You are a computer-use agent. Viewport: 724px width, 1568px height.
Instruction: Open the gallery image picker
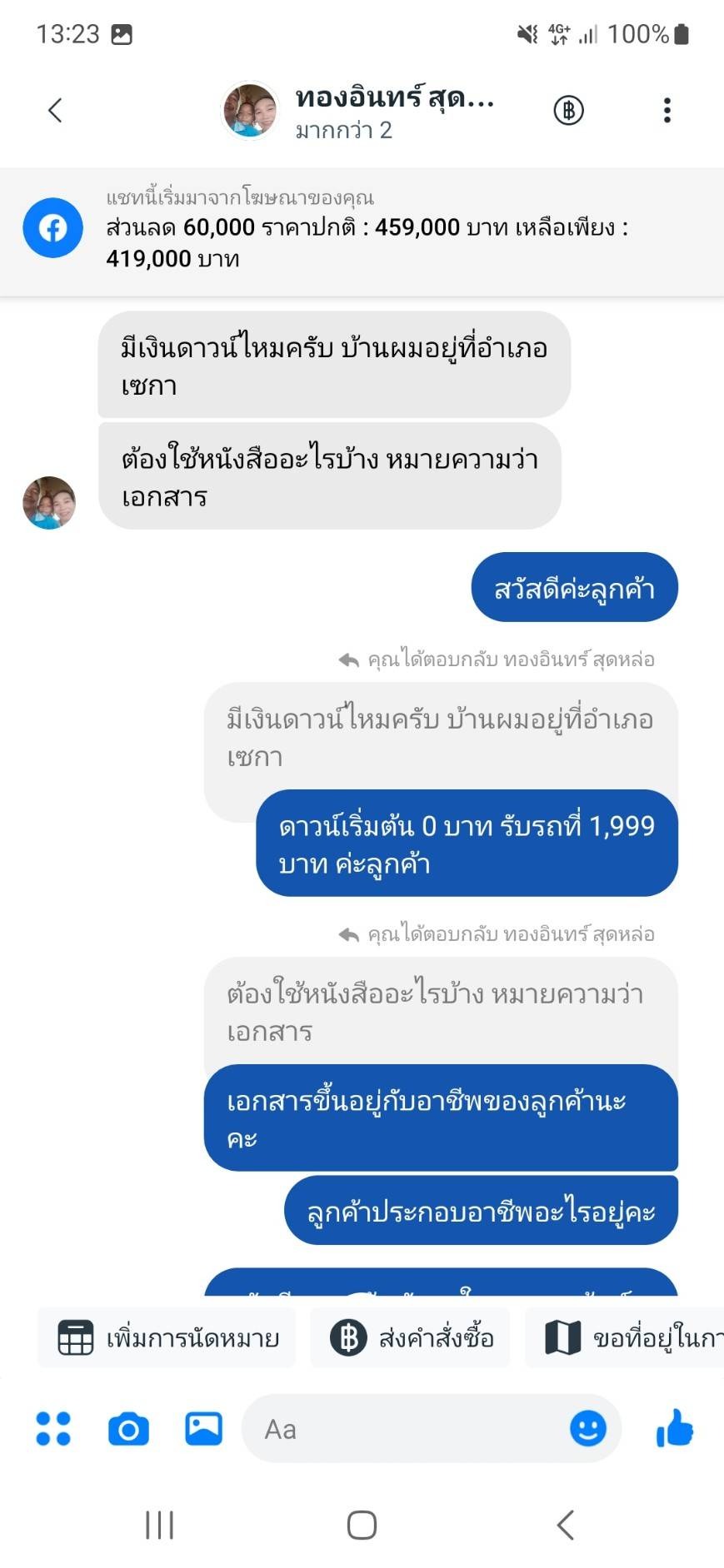pos(203,1429)
